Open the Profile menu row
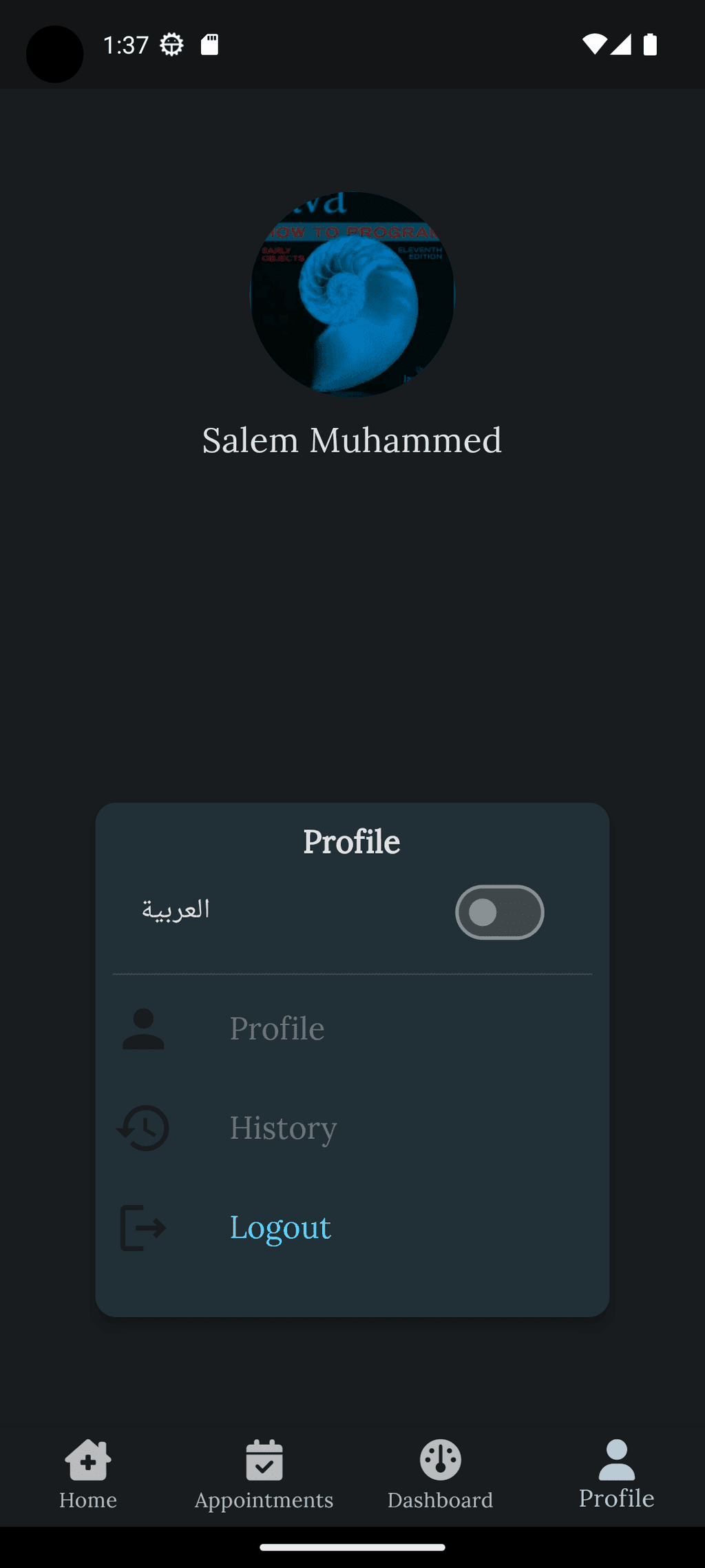 pos(352,1029)
